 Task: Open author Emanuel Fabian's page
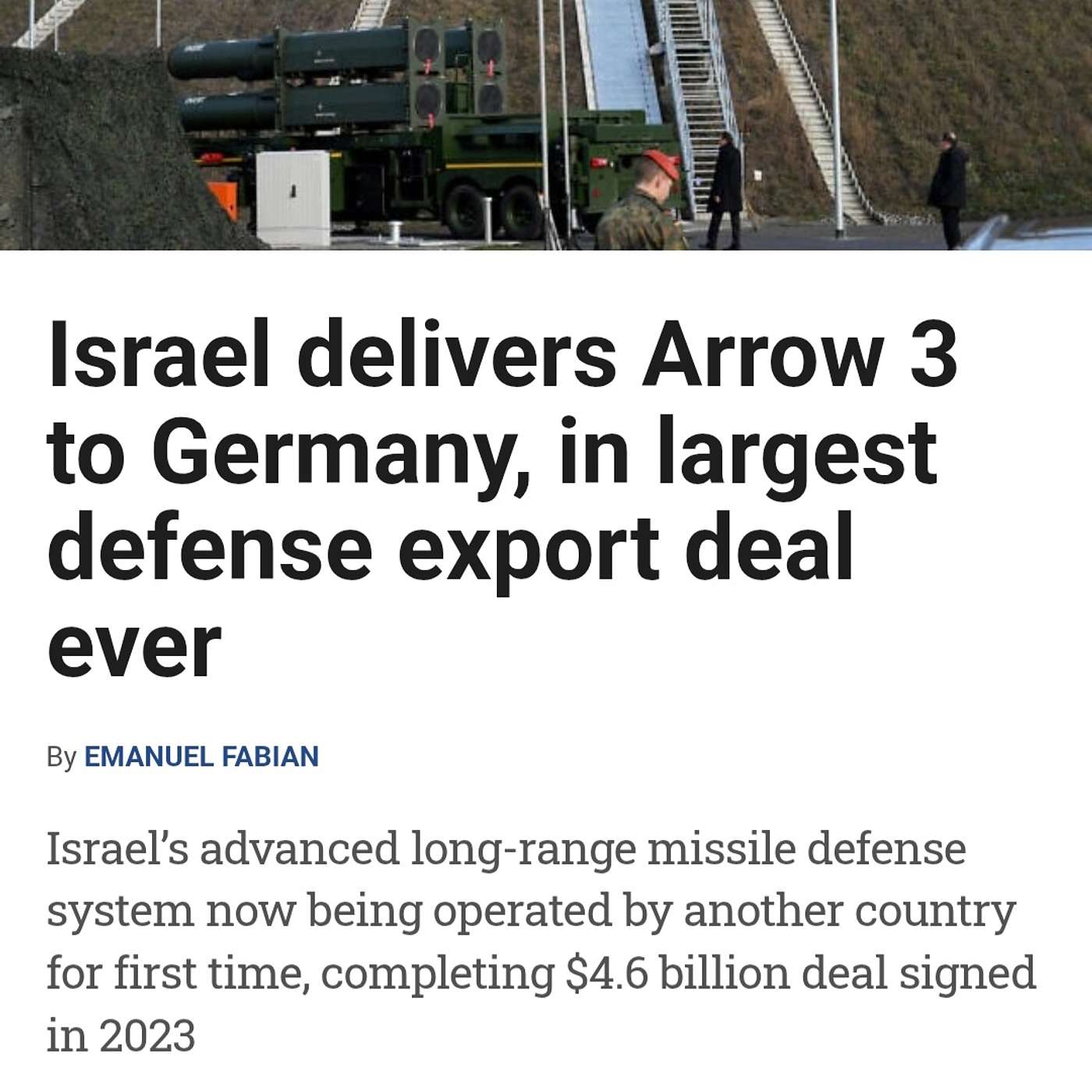pos(200,757)
